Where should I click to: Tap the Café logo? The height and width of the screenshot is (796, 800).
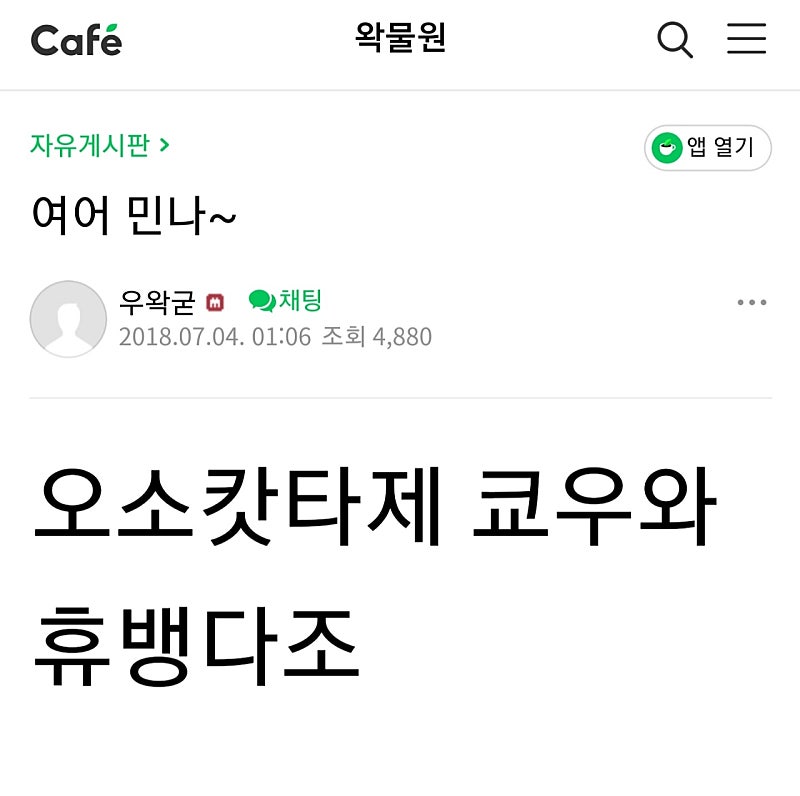tap(77, 40)
